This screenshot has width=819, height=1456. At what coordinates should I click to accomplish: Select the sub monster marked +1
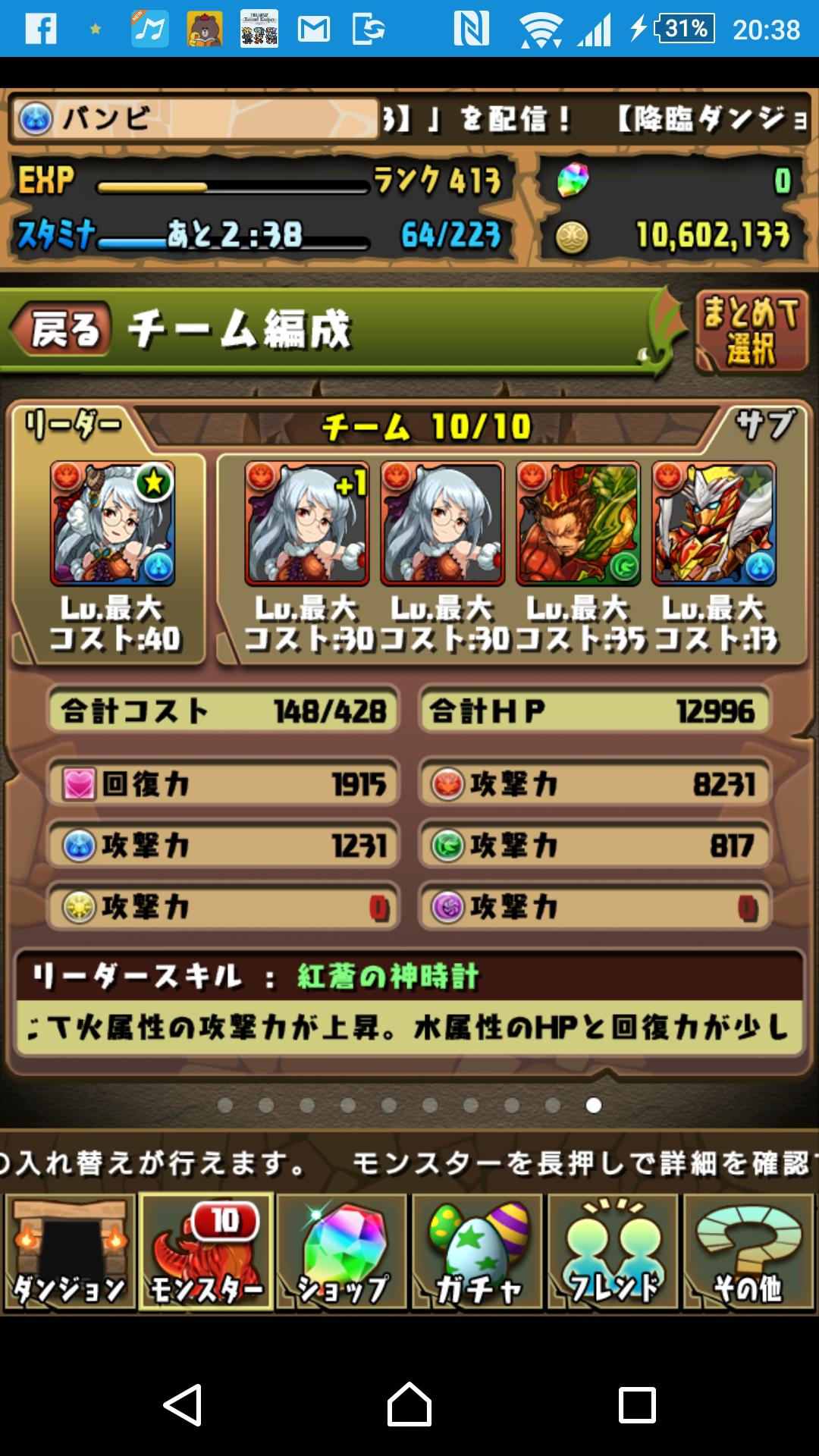click(x=306, y=523)
